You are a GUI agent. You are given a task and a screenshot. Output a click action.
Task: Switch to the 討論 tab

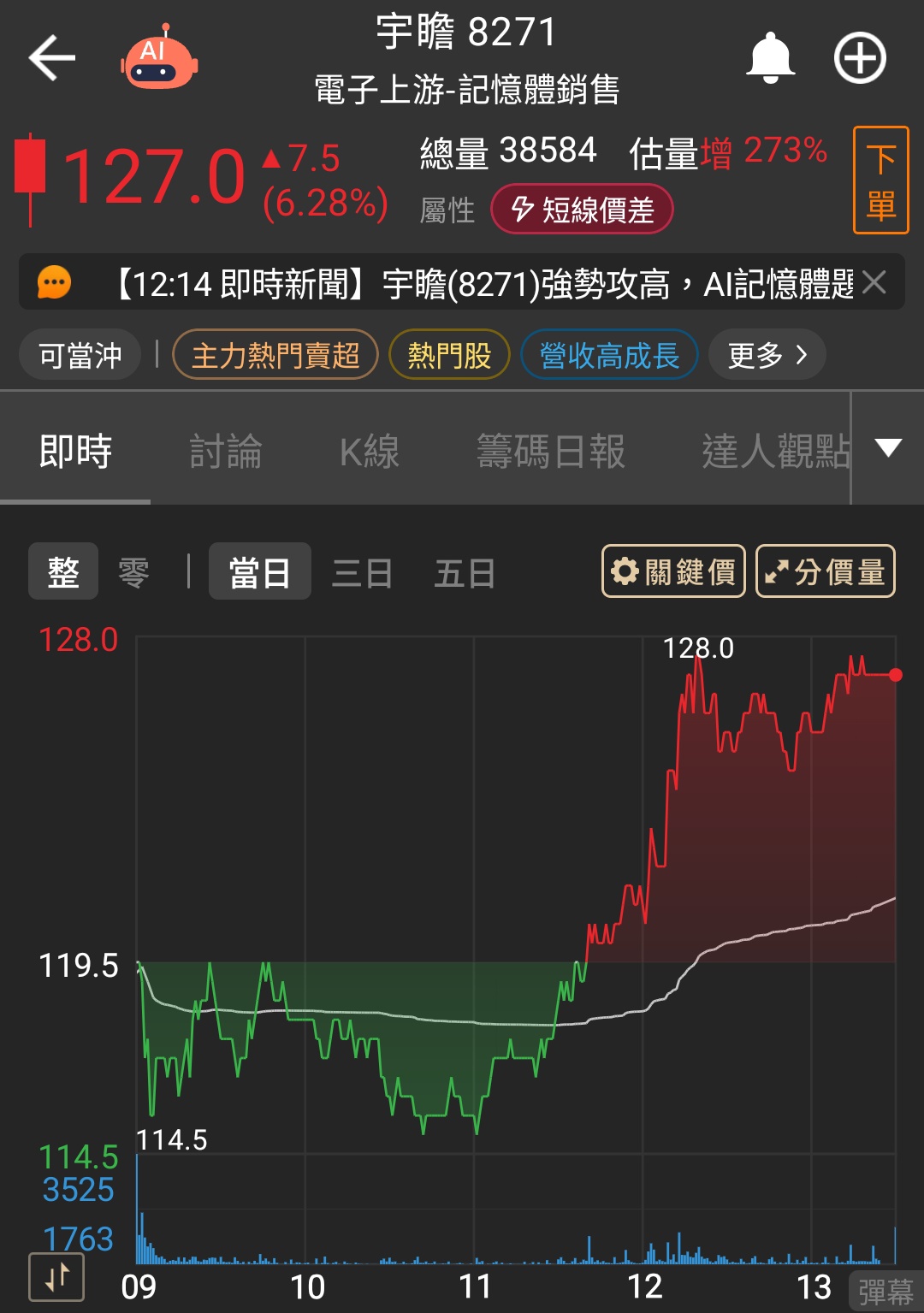coord(225,451)
